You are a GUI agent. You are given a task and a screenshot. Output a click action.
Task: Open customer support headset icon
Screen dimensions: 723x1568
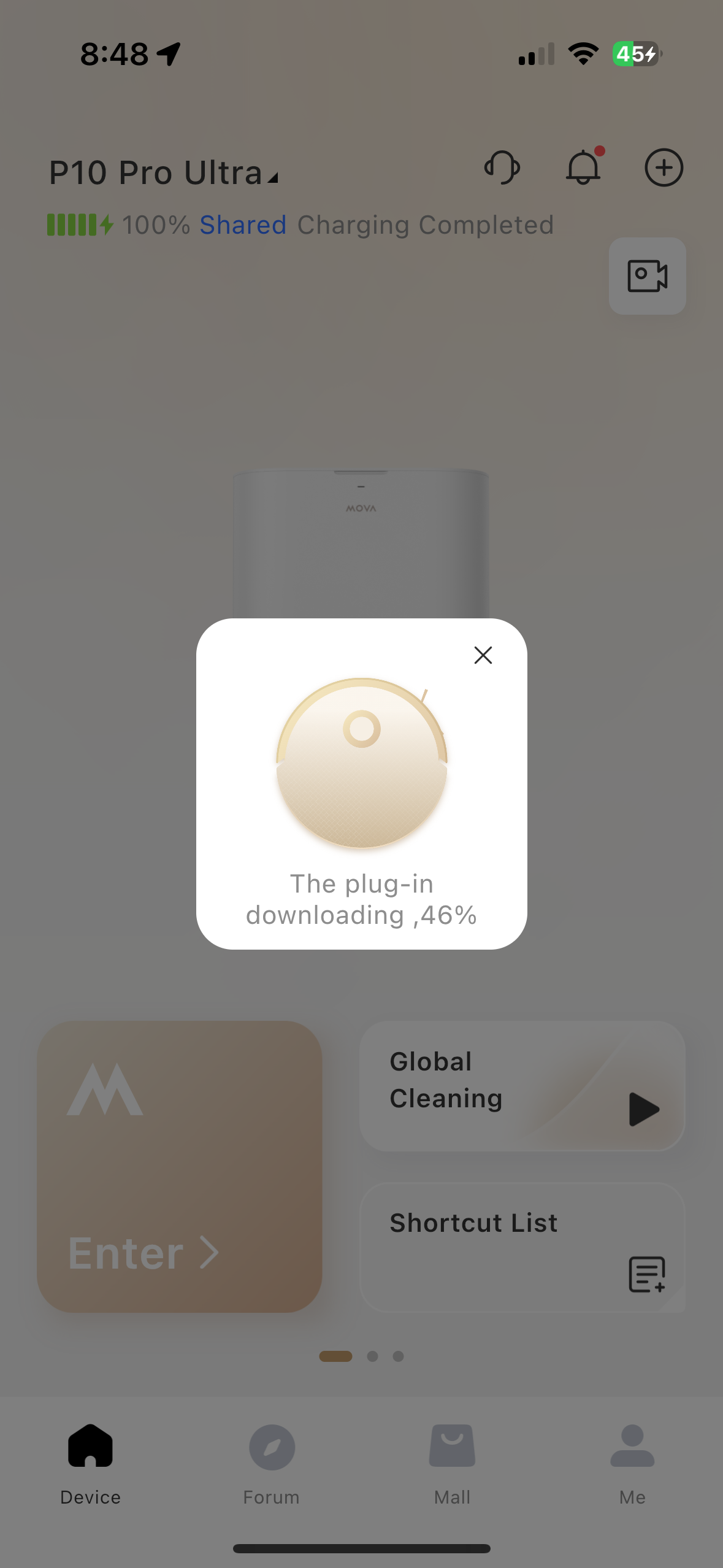coord(502,167)
